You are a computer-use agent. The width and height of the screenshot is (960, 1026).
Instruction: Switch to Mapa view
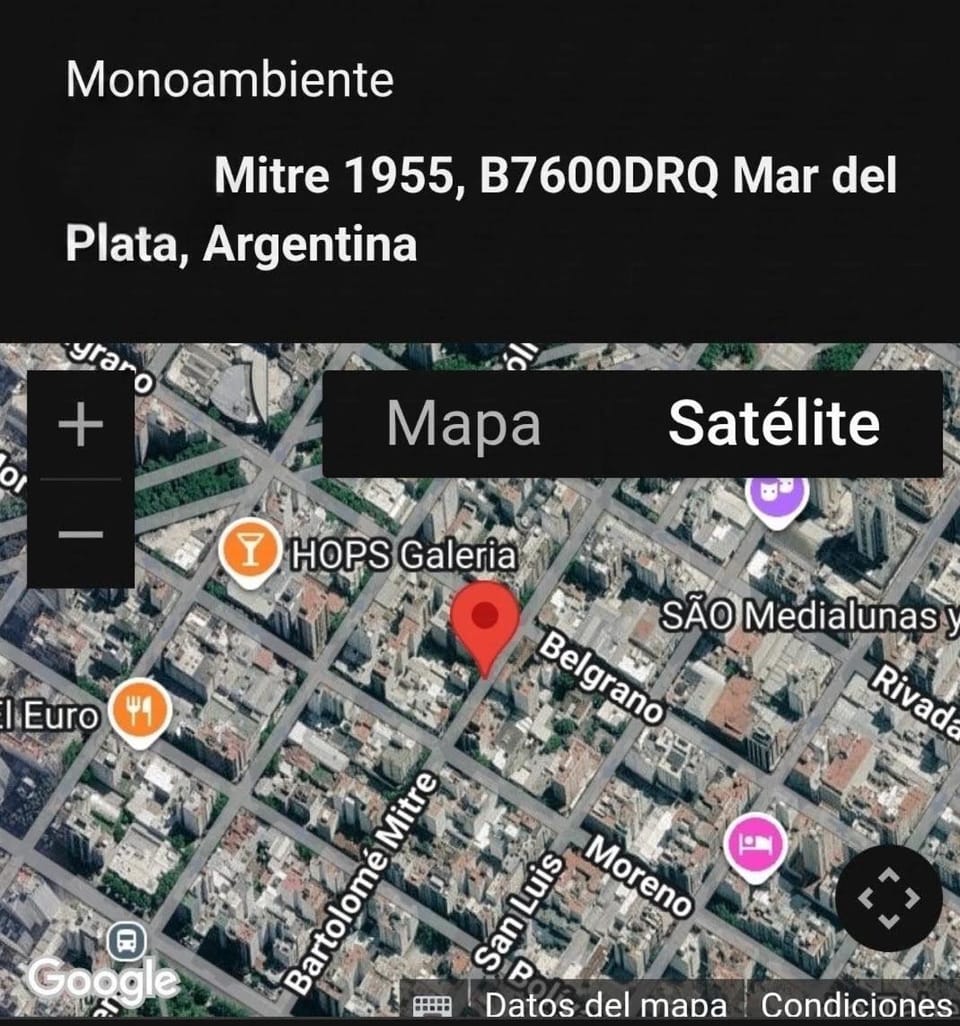(x=463, y=423)
